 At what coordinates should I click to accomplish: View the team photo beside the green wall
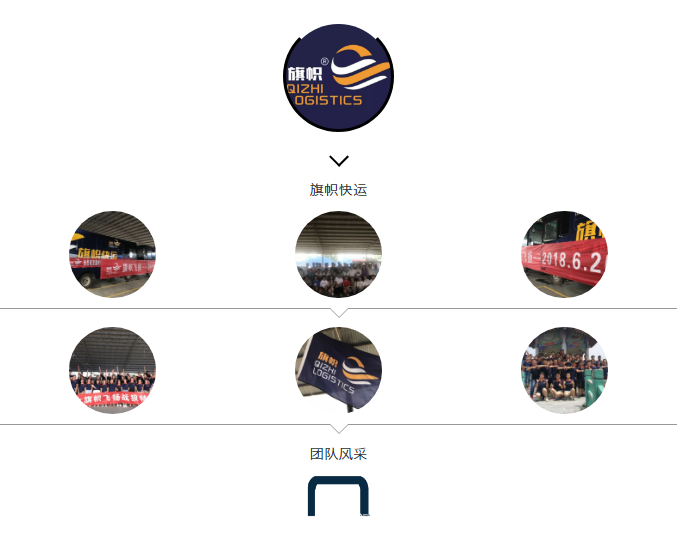coord(564,370)
